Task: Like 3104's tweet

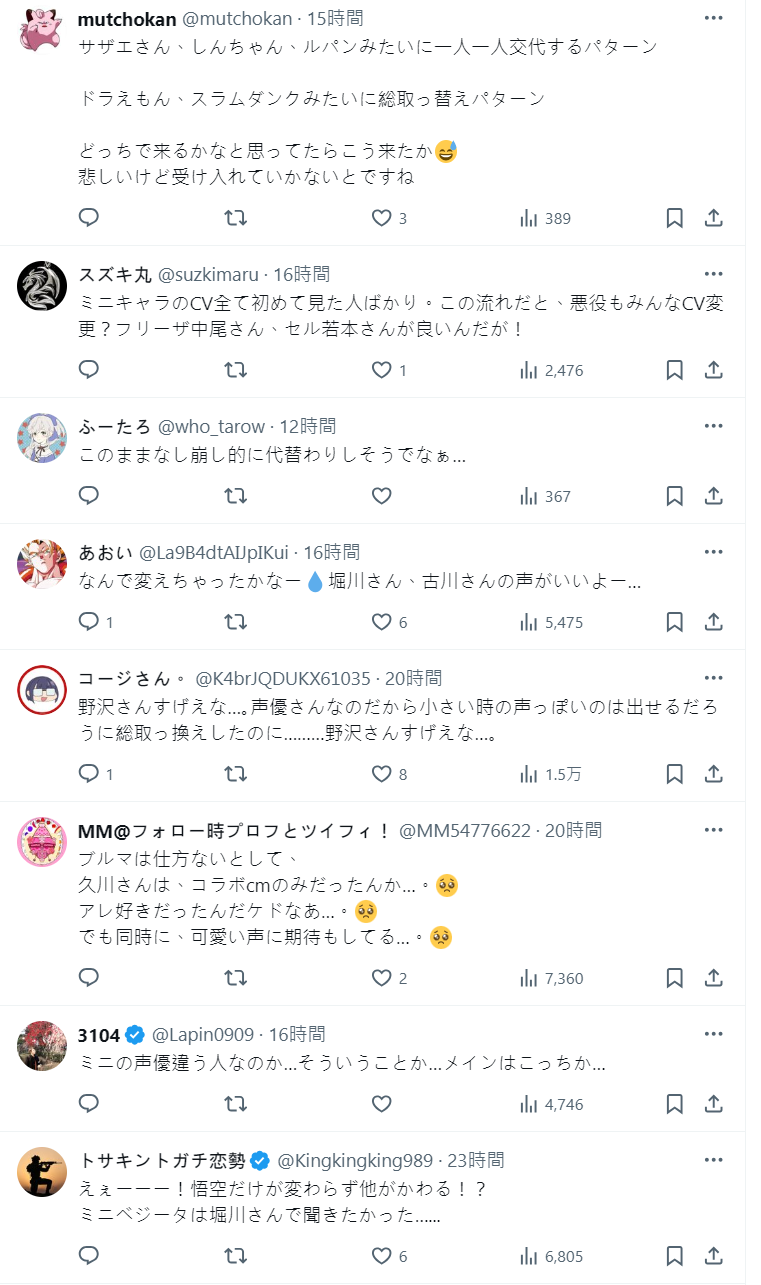Action: coord(381,1104)
